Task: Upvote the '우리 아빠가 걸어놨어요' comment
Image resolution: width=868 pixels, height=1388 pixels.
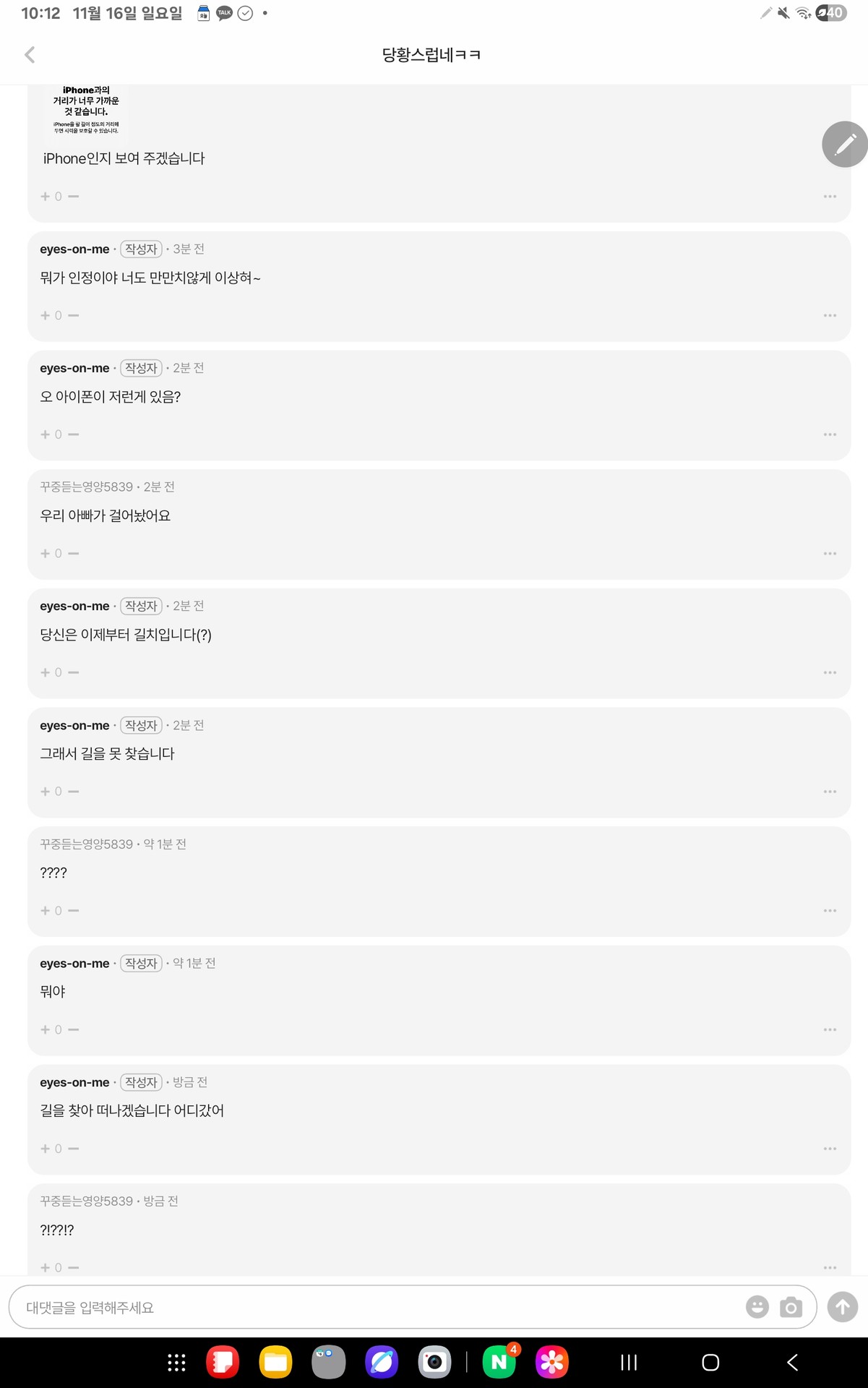Action: coord(44,553)
